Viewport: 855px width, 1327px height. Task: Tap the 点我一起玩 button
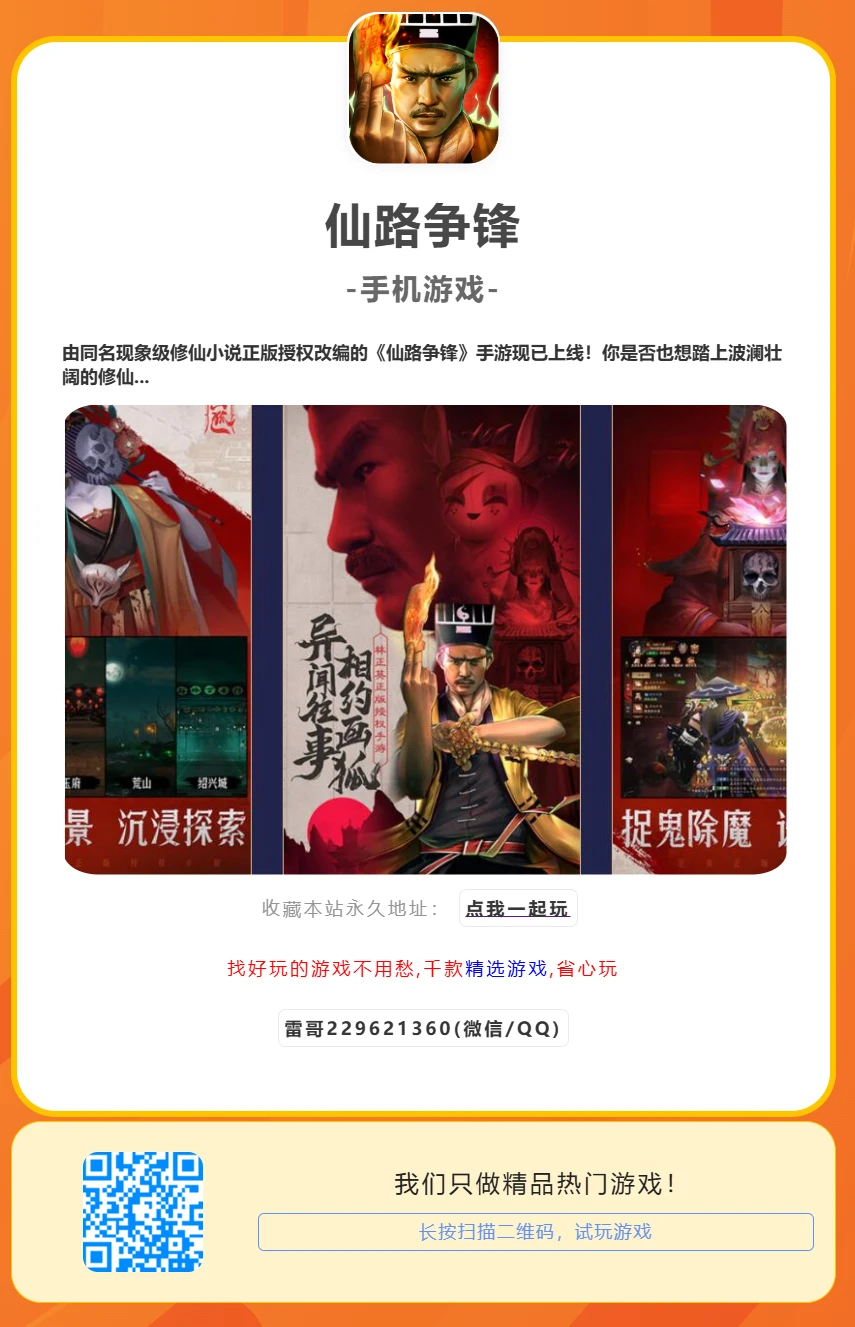(517, 909)
